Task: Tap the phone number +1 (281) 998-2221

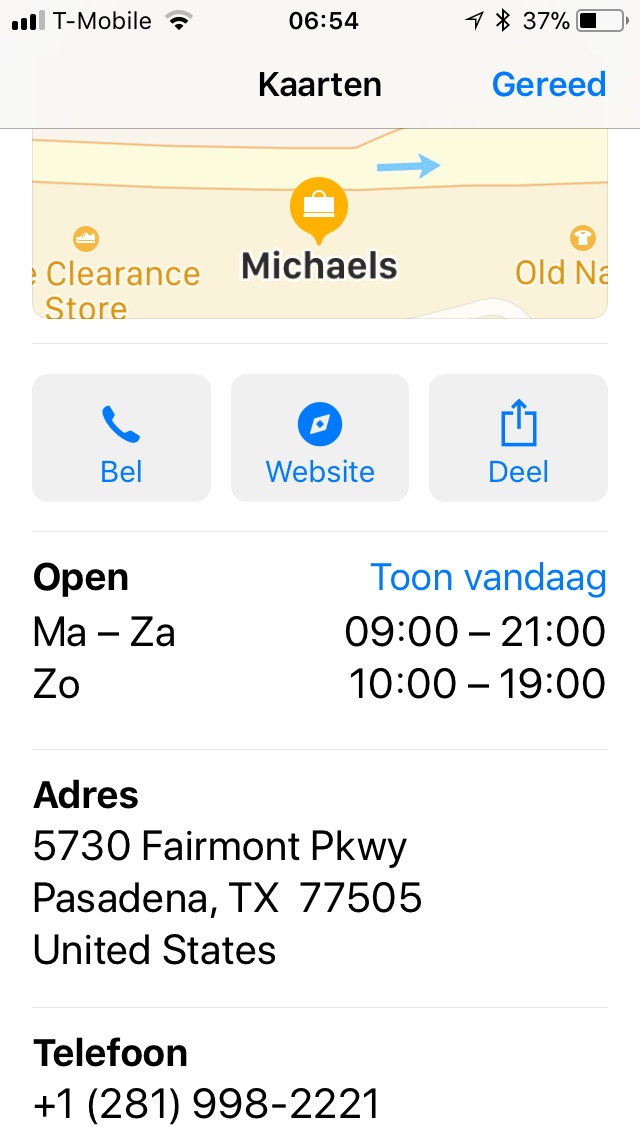Action: (207, 1104)
